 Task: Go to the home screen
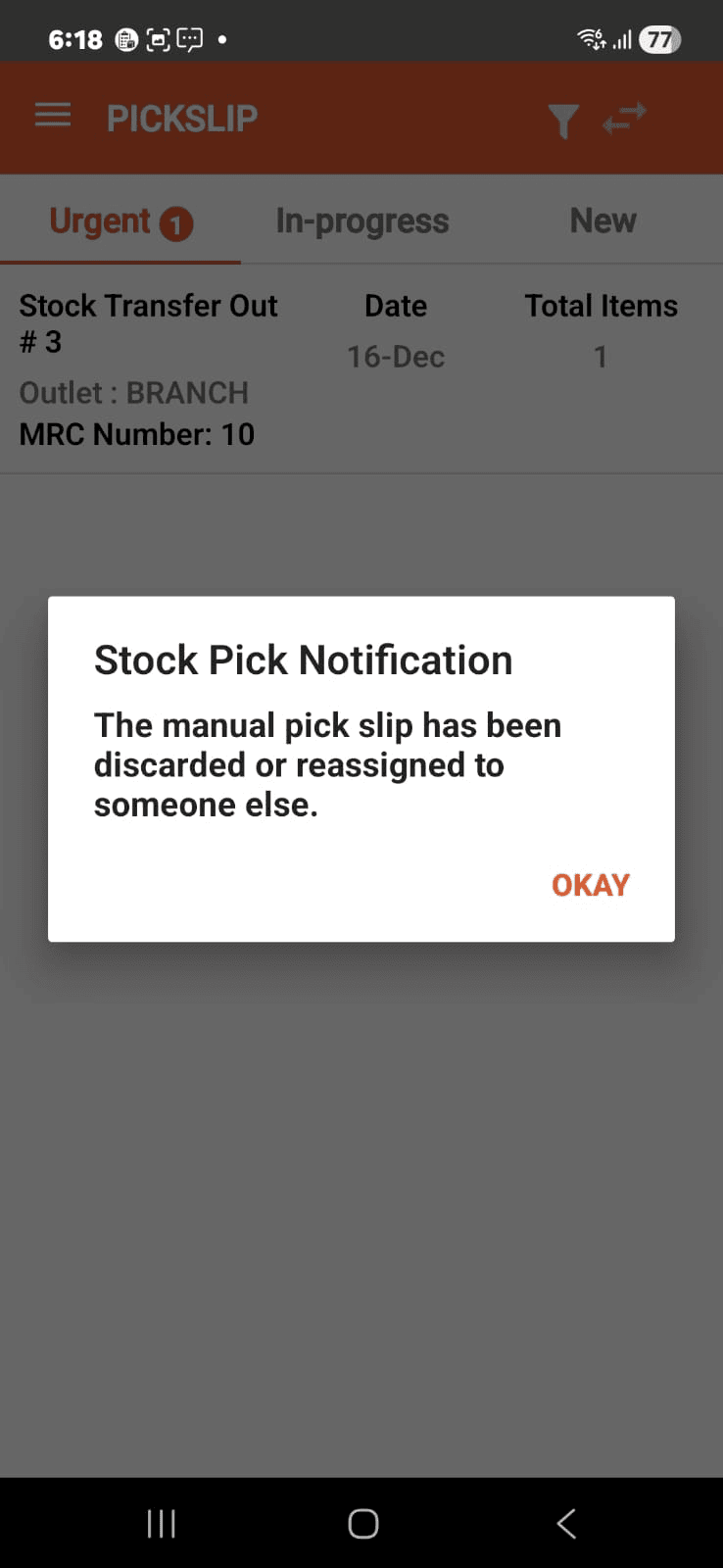[x=362, y=1523]
